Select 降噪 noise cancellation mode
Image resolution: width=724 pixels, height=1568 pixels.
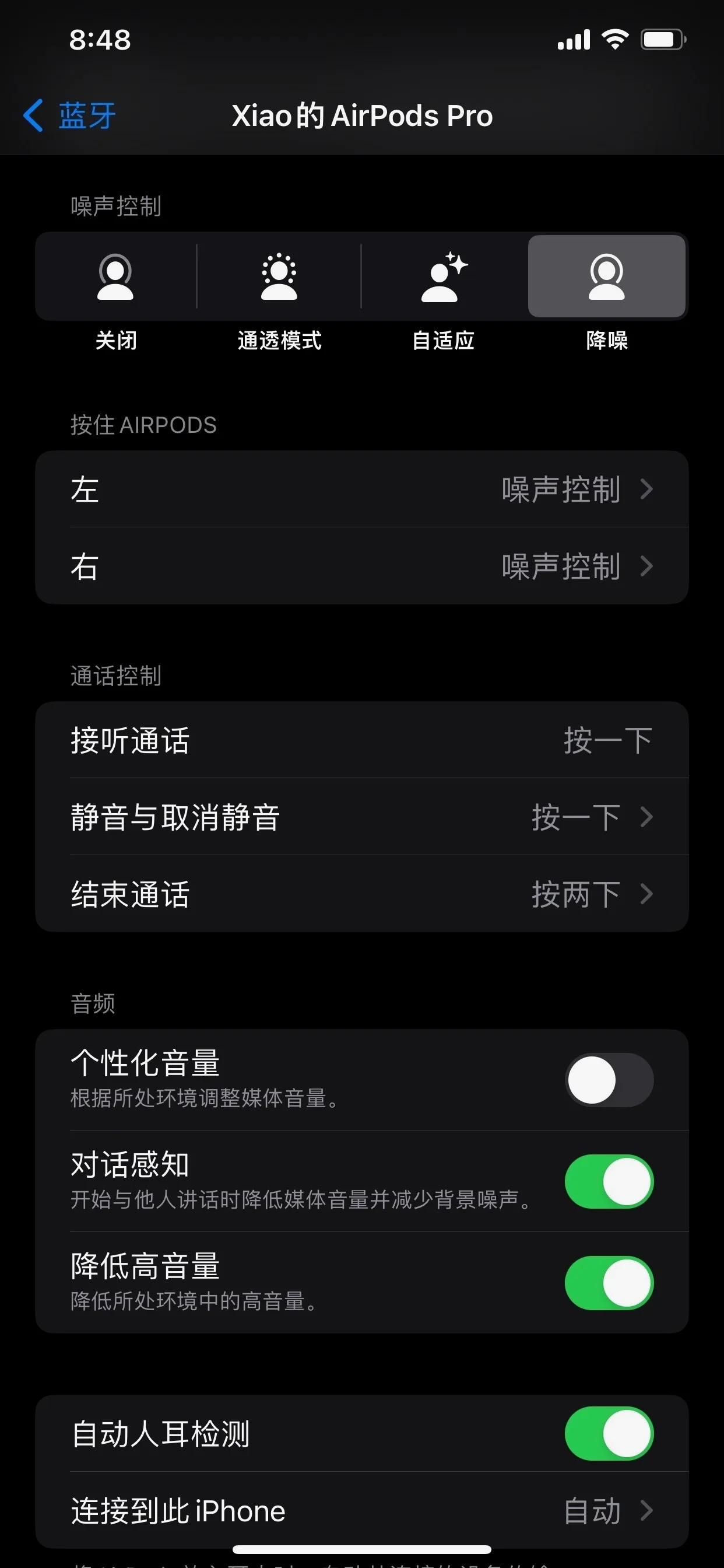coord(607,276)
